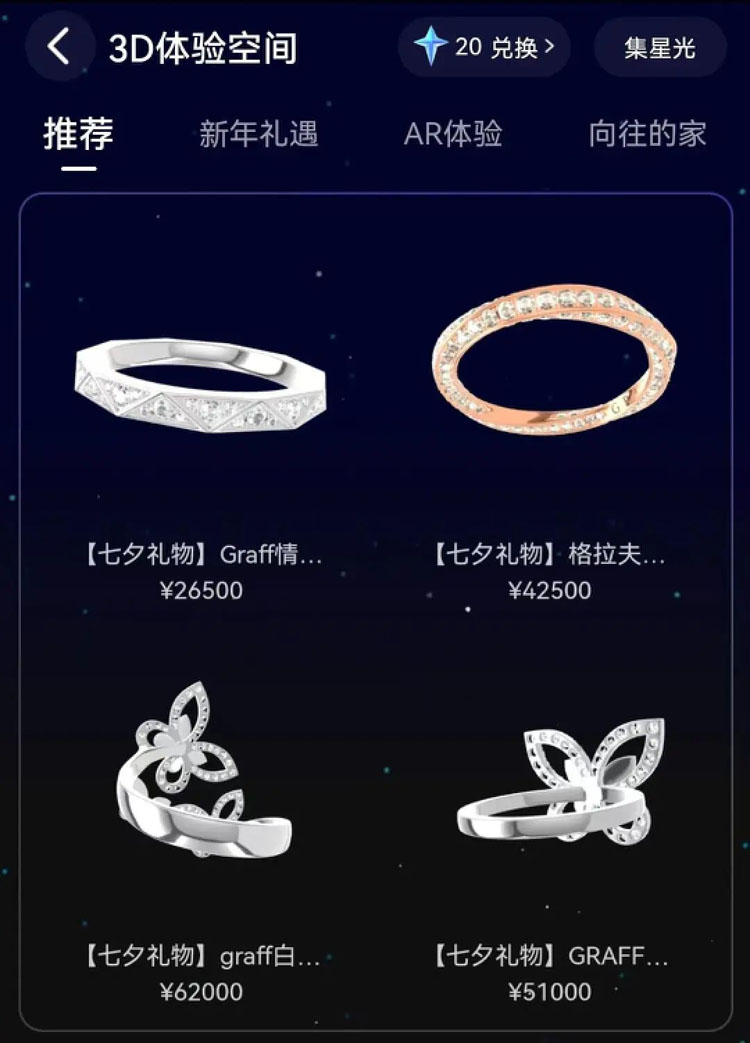The width and height of the screenshot is (750, 1043).
Task: Open the 向往的家 tab
Action: [647, 134]
